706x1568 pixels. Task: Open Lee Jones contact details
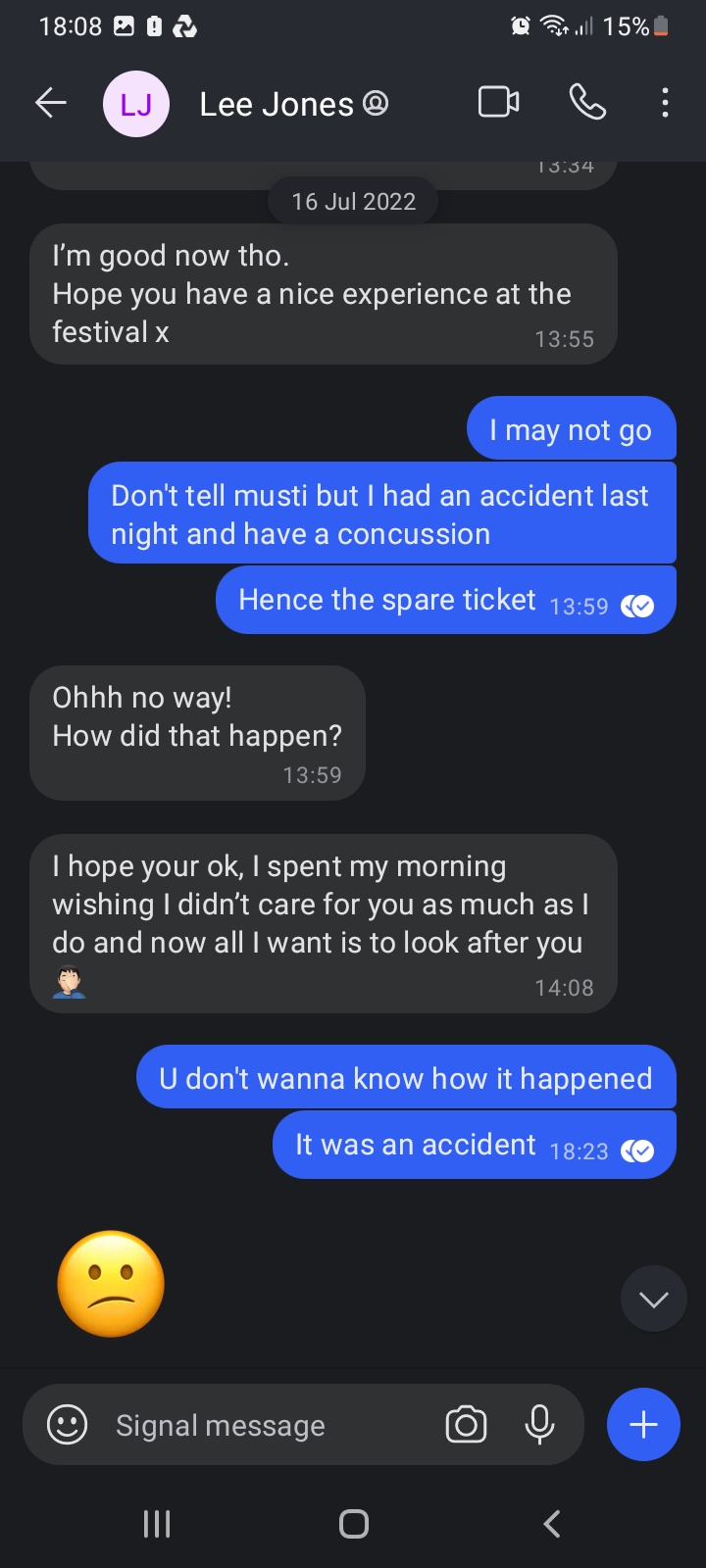pos(277,104)
